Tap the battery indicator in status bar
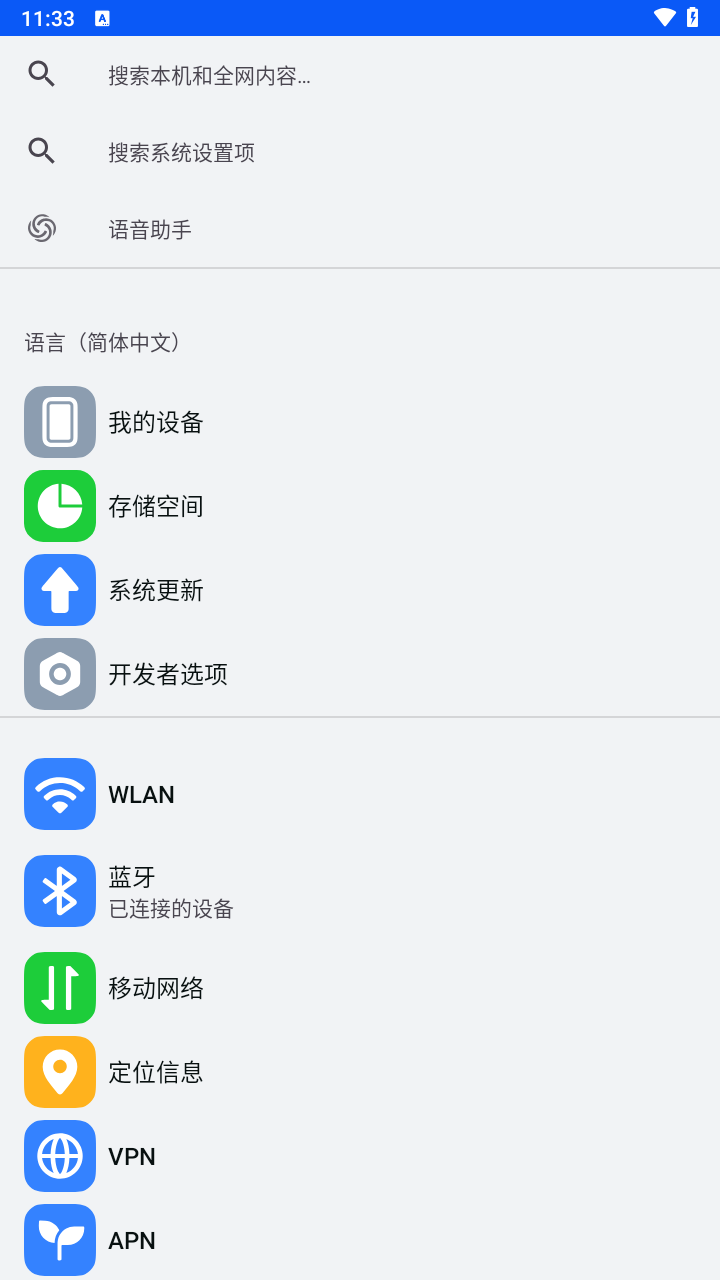This screenshot has width=720, height=1280. [692, 16]
